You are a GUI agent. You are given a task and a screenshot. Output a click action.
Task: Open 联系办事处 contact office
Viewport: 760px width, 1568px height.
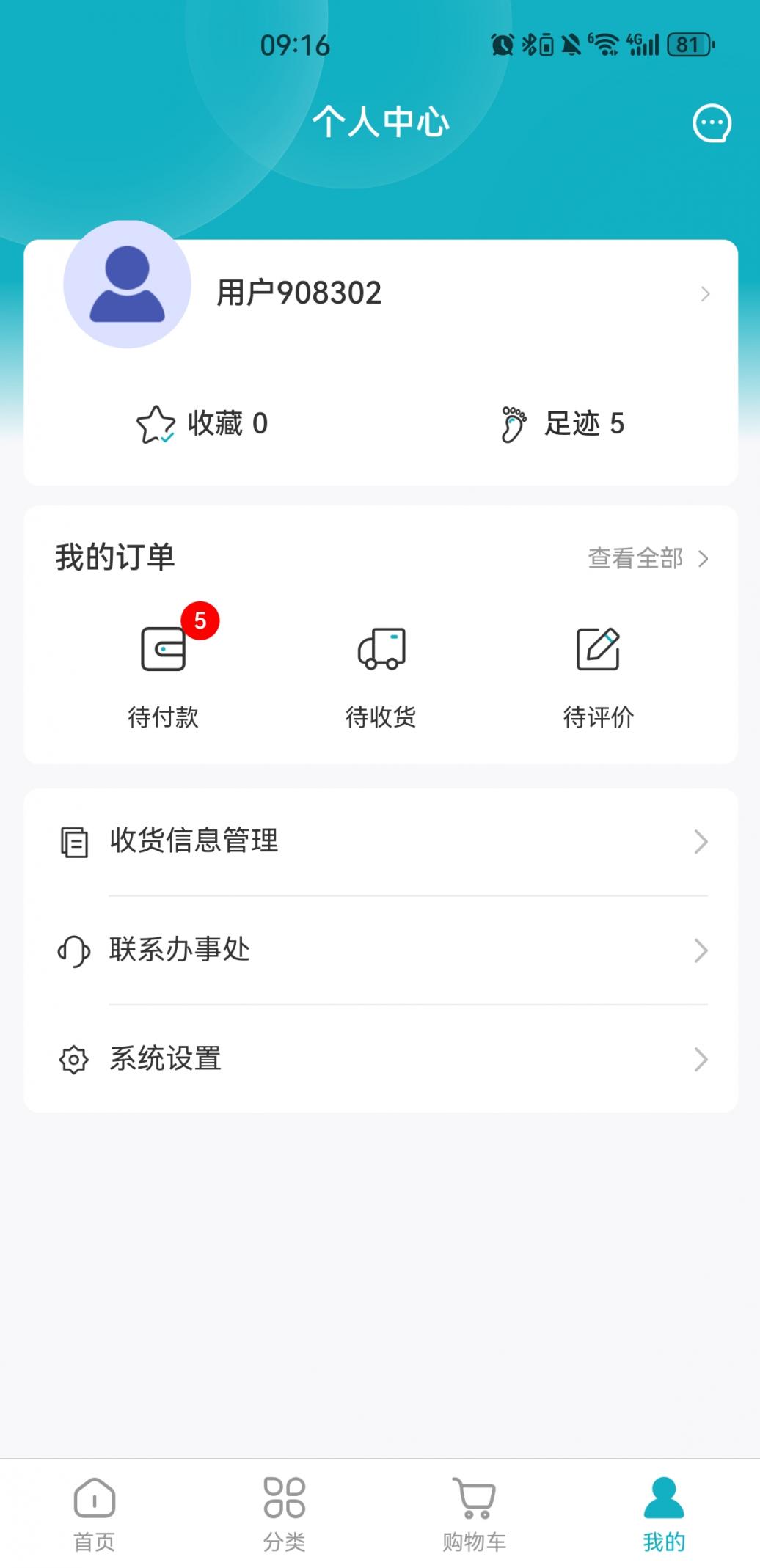coord(381,950)
